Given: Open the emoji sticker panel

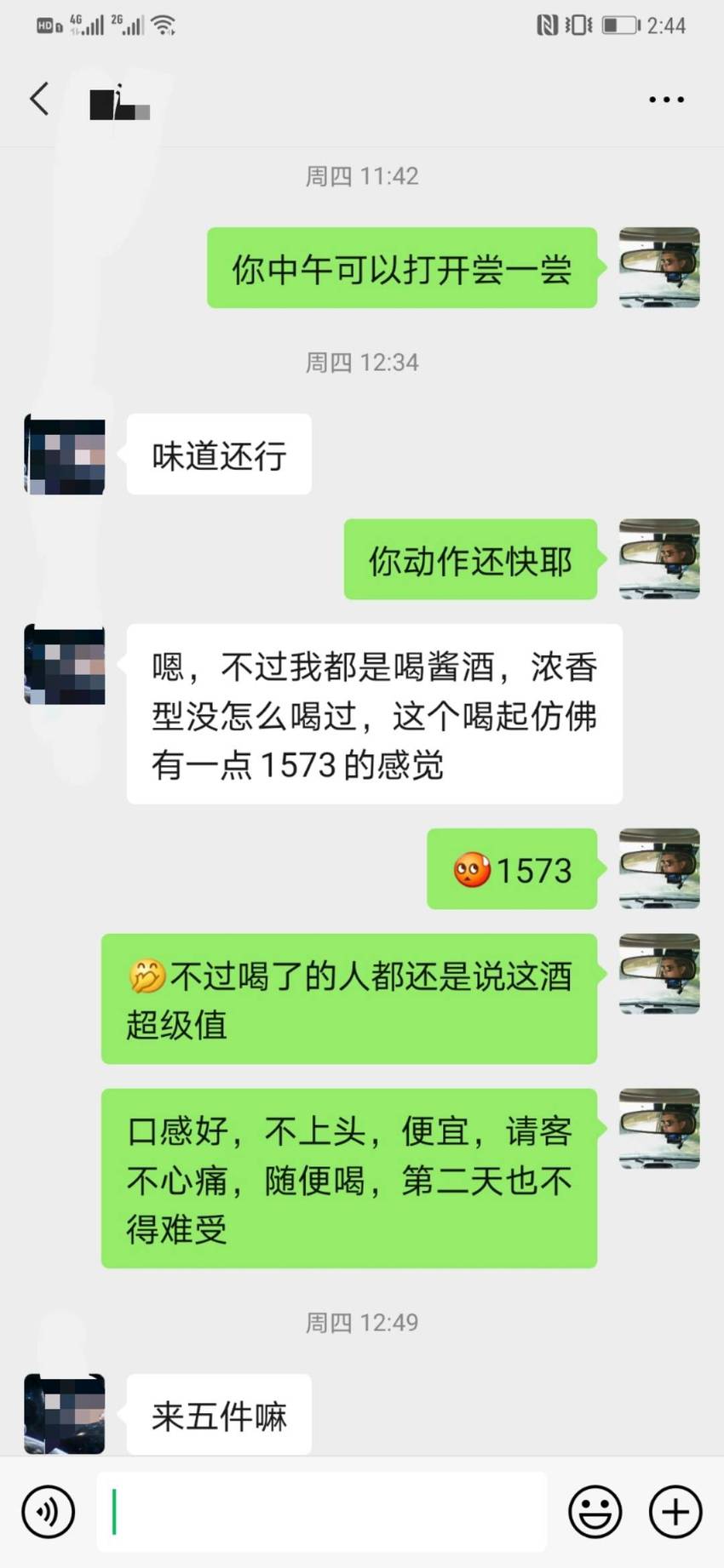Looking at the screenshot, I should coord(595,1512).
